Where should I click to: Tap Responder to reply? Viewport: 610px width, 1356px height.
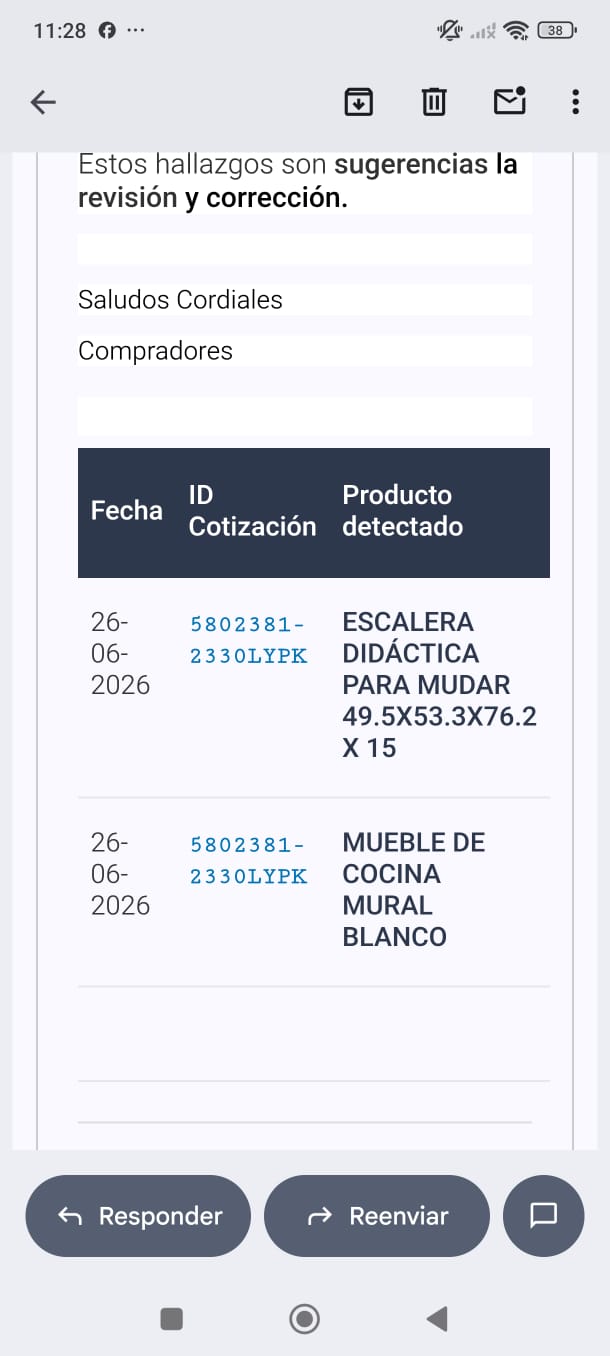coord(138,1216)
